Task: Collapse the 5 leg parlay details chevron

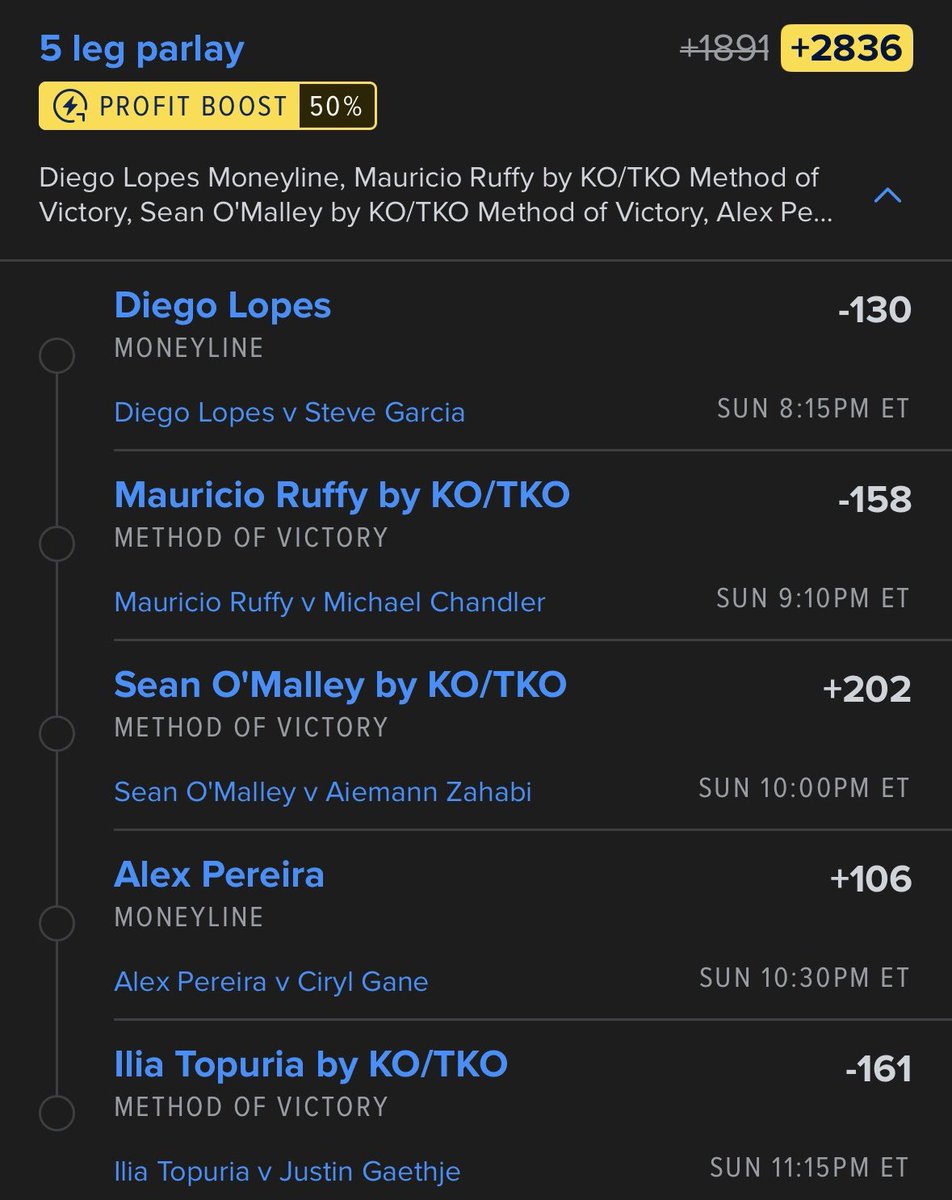Action: 887,196
